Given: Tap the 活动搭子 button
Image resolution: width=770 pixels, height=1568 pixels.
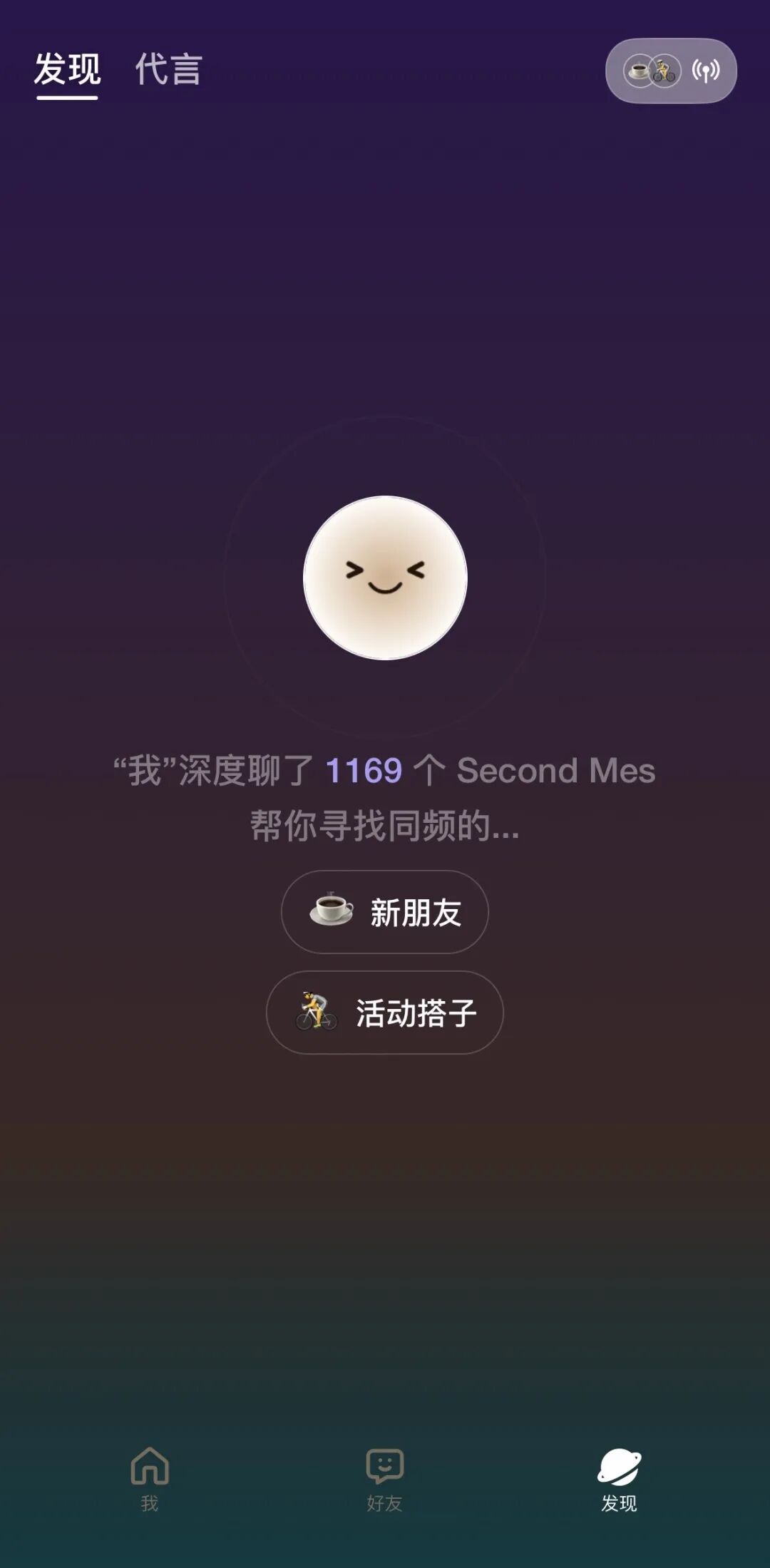Looking at the screenshot, I should pos(384,1013).
